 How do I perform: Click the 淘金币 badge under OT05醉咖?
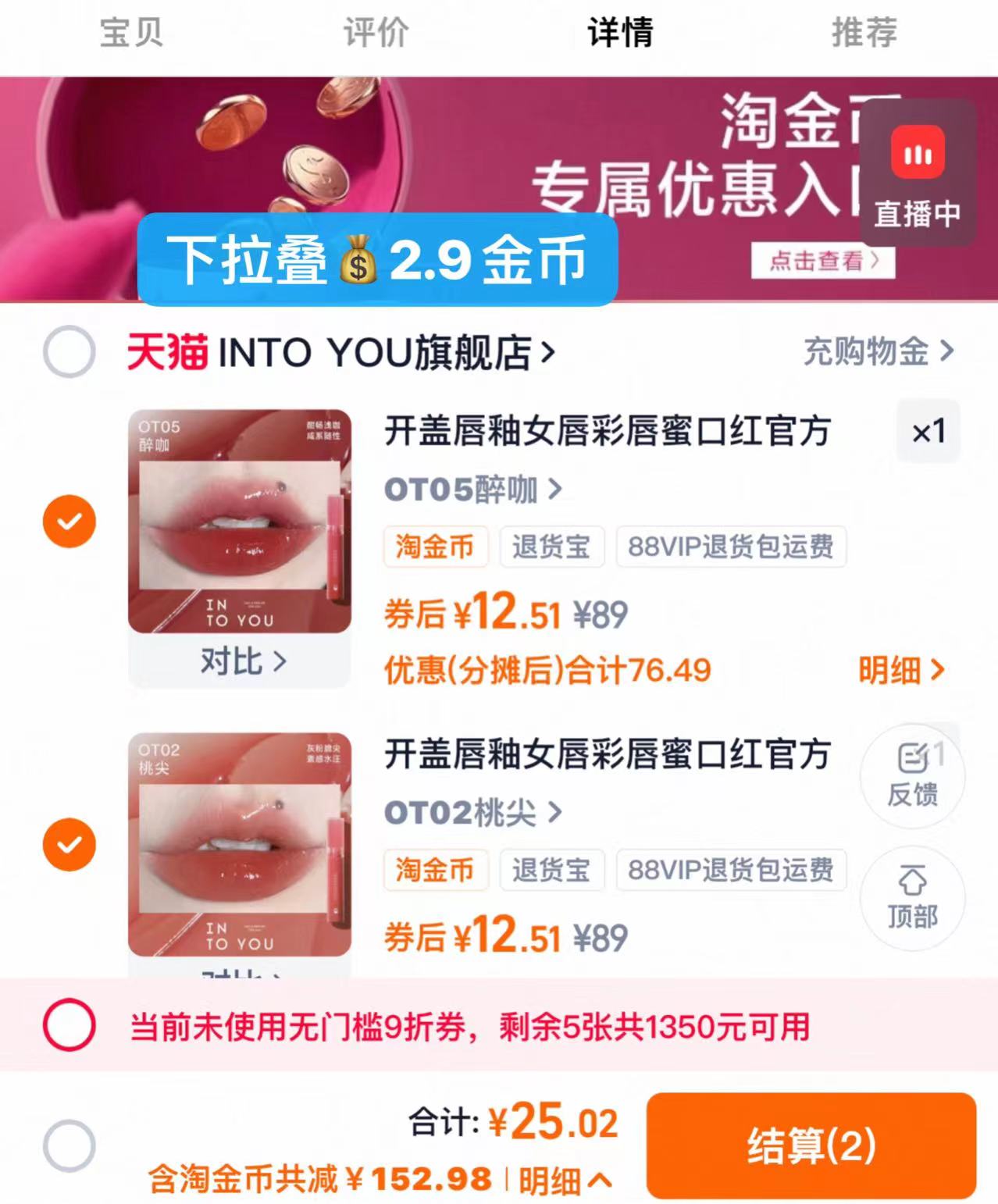tap(435, 547)
